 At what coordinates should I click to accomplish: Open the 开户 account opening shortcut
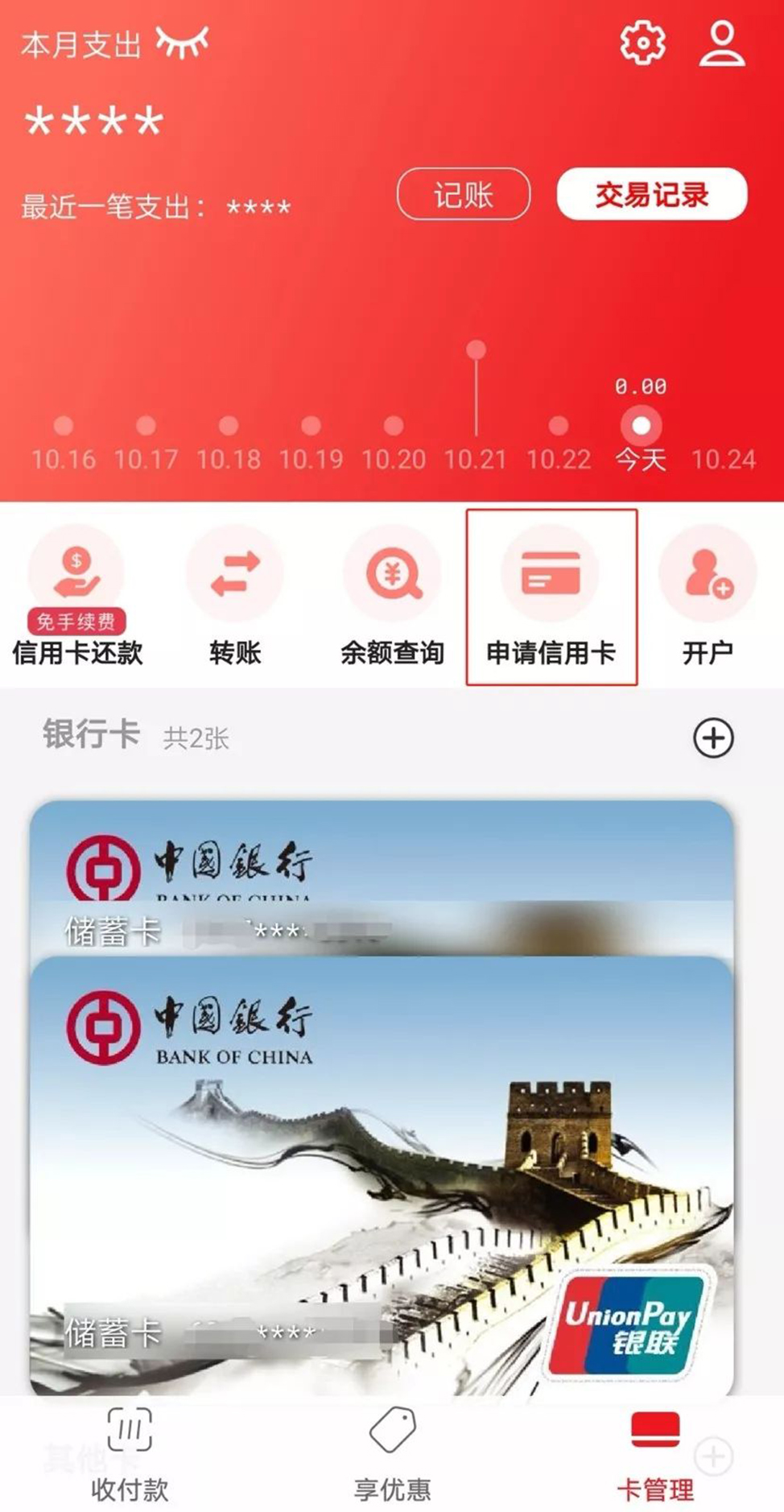coord(707,597)
